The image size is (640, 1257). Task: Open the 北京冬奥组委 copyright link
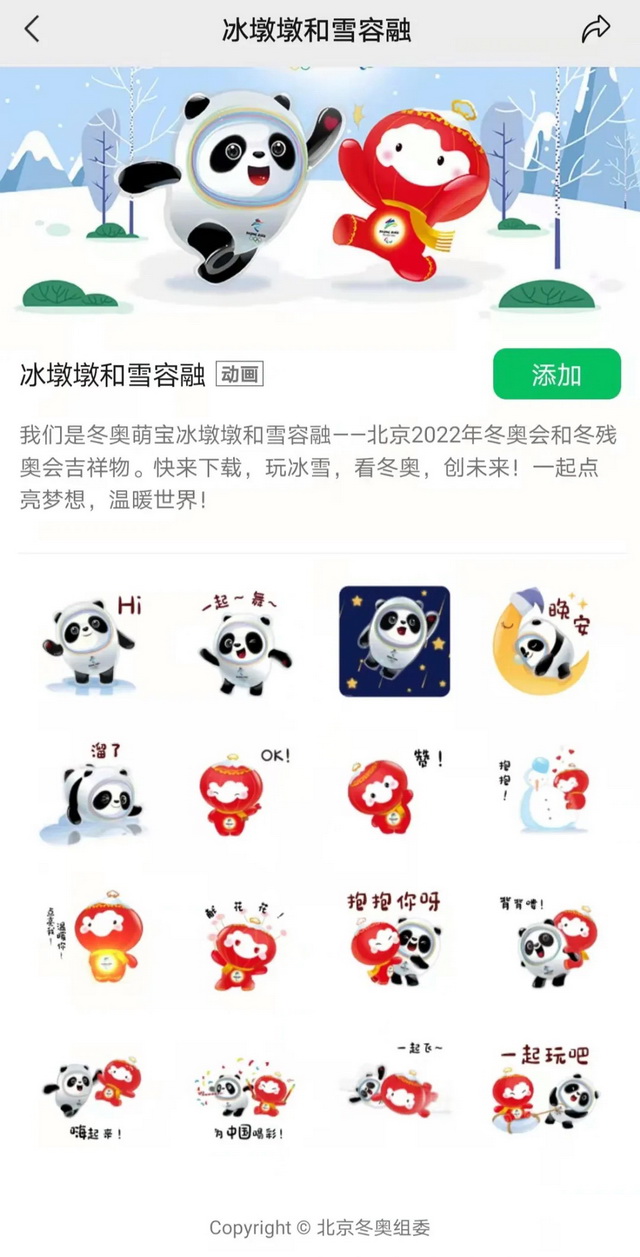pyautogui.click(x=373, y=1227)
